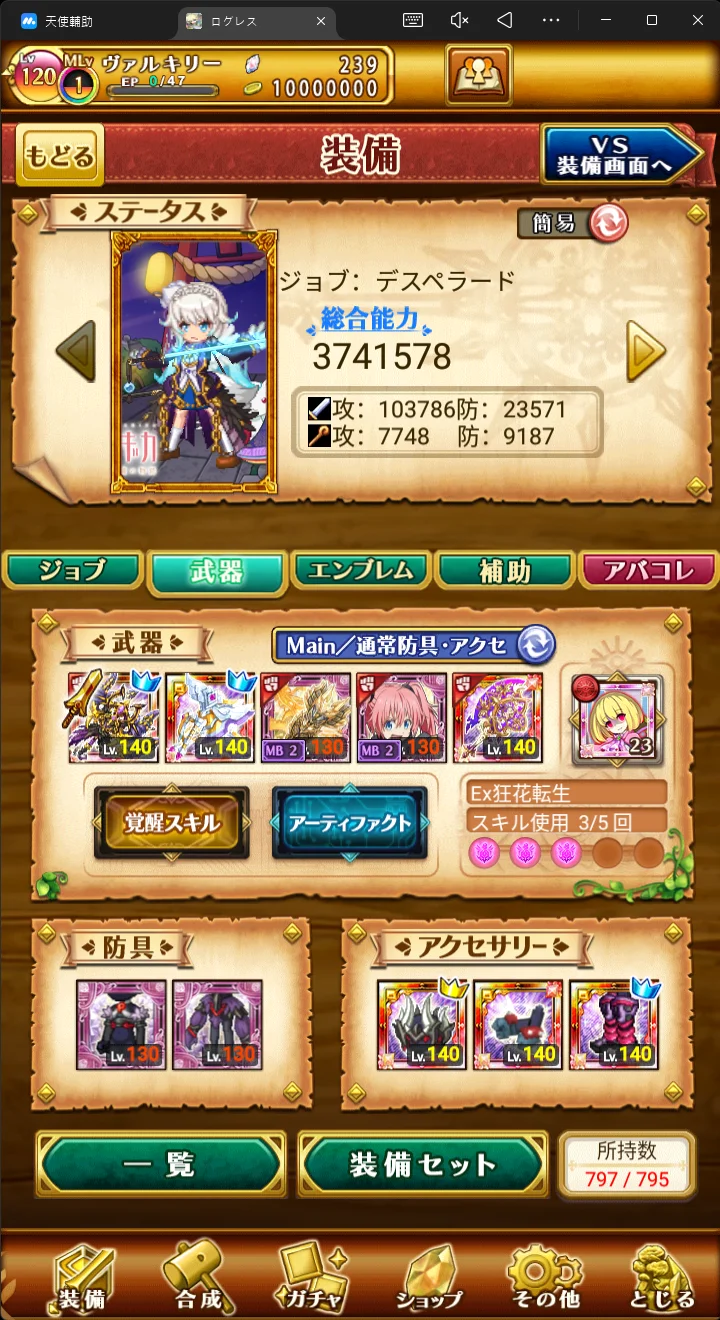Tap the blonde character level 23 card
Viewport: 720px width, 1320px height.
(x=616, y=718)
